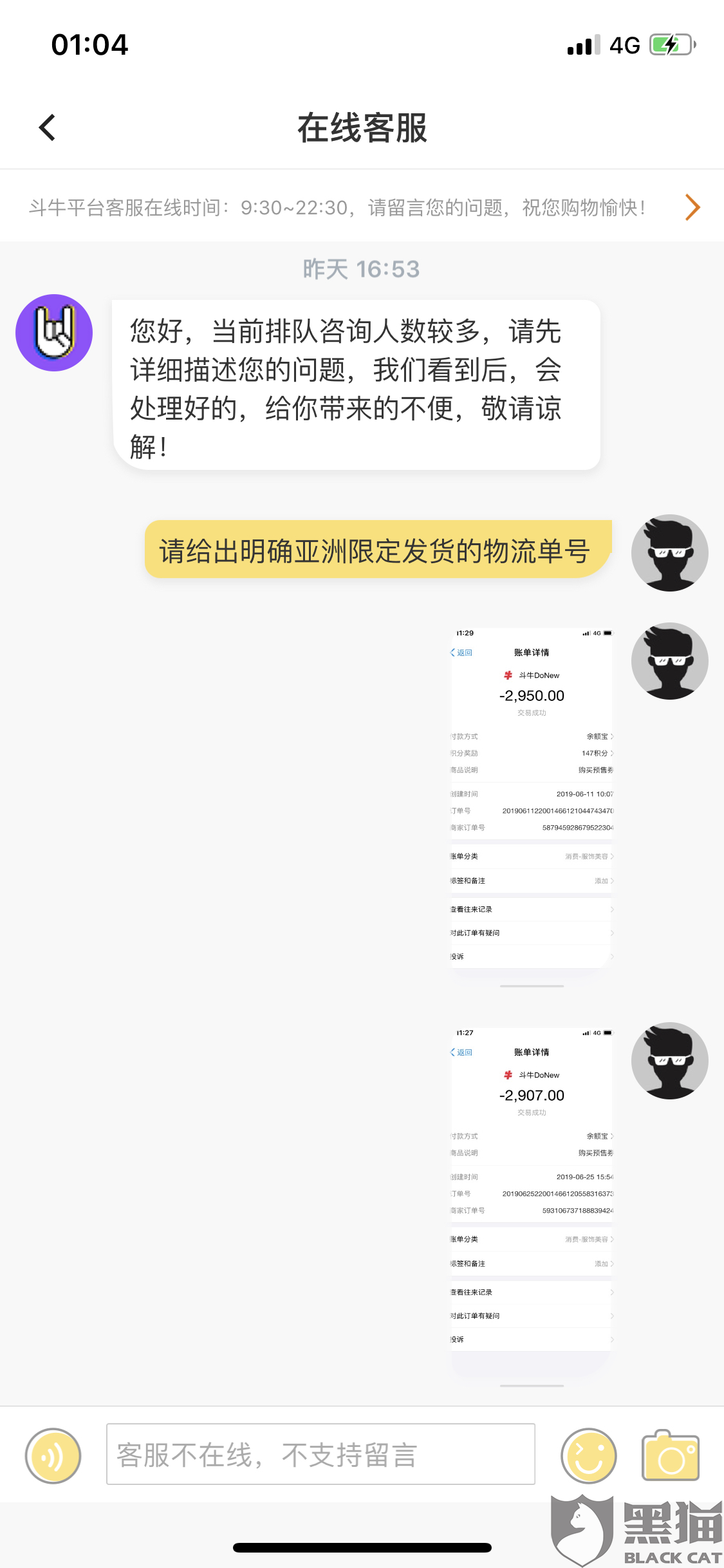View the -2,907.00 bill screenshot
This screenshot has height=1568, width=724.
coord(532,1208)
